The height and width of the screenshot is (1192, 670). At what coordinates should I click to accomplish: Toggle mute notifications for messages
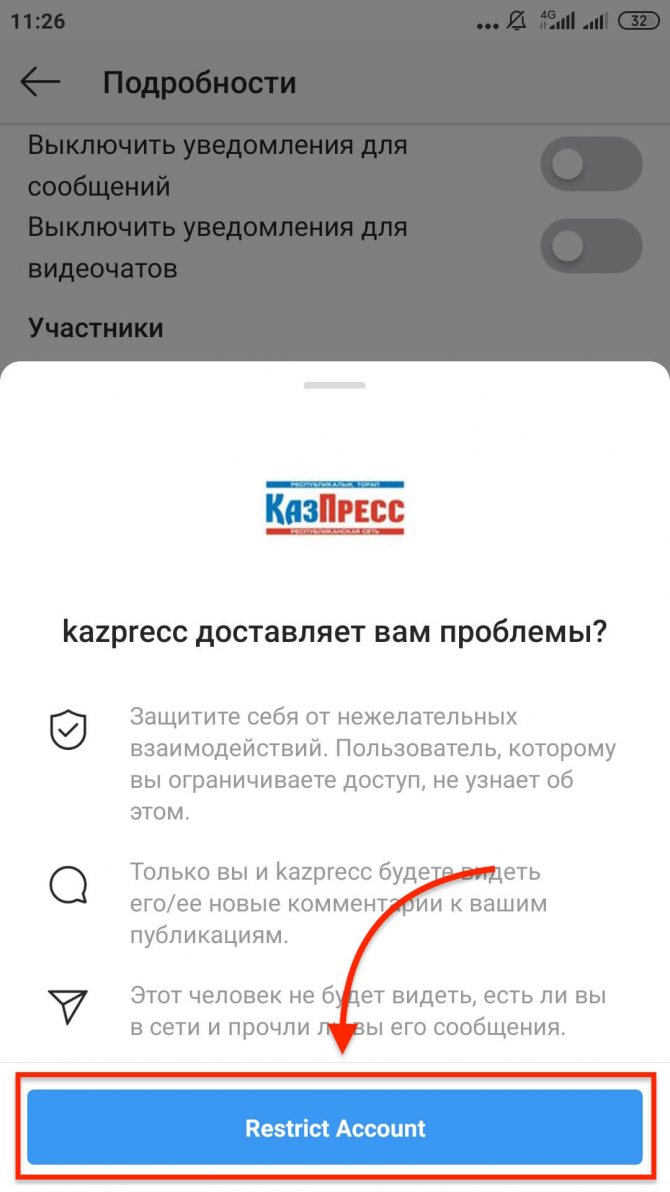590,165
